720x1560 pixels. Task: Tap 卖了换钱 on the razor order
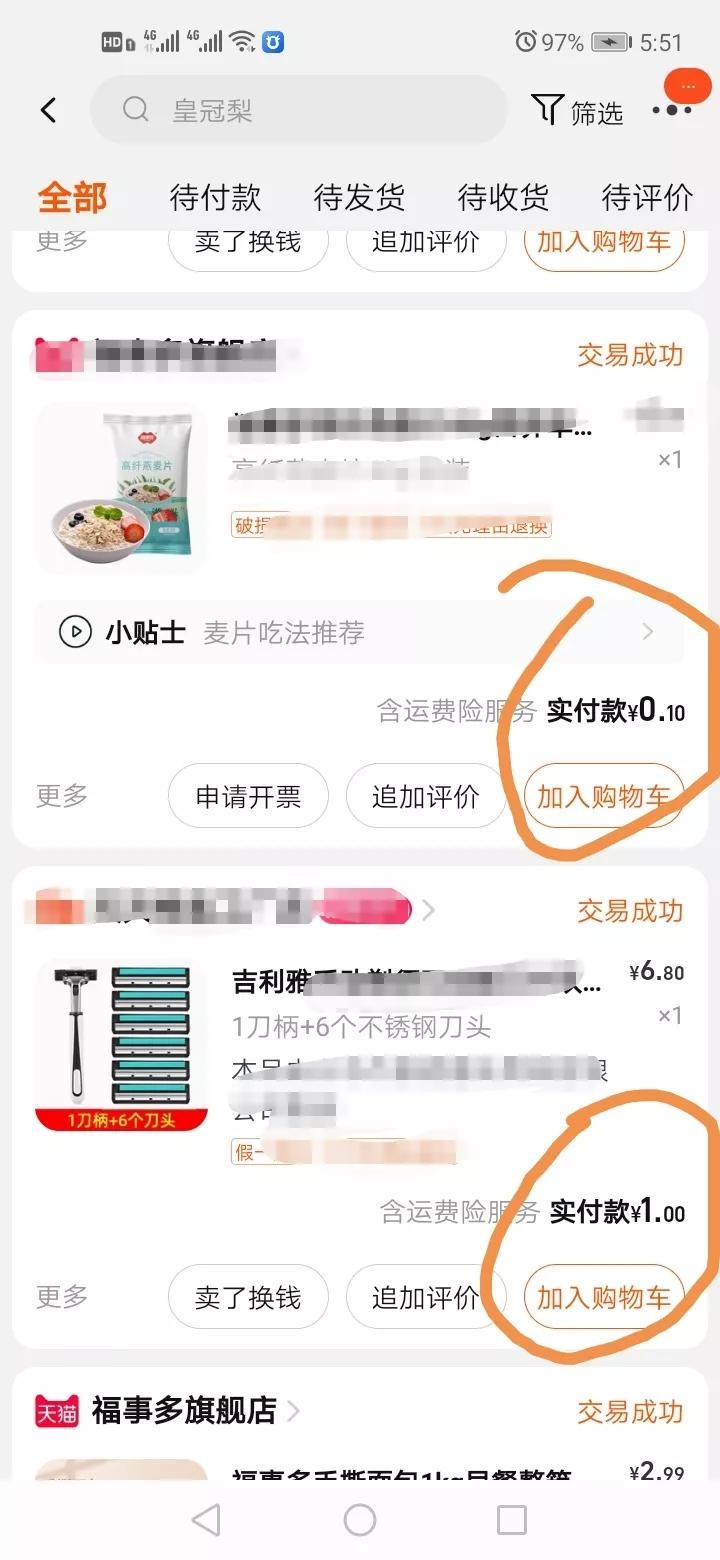tap(248, 1297)
